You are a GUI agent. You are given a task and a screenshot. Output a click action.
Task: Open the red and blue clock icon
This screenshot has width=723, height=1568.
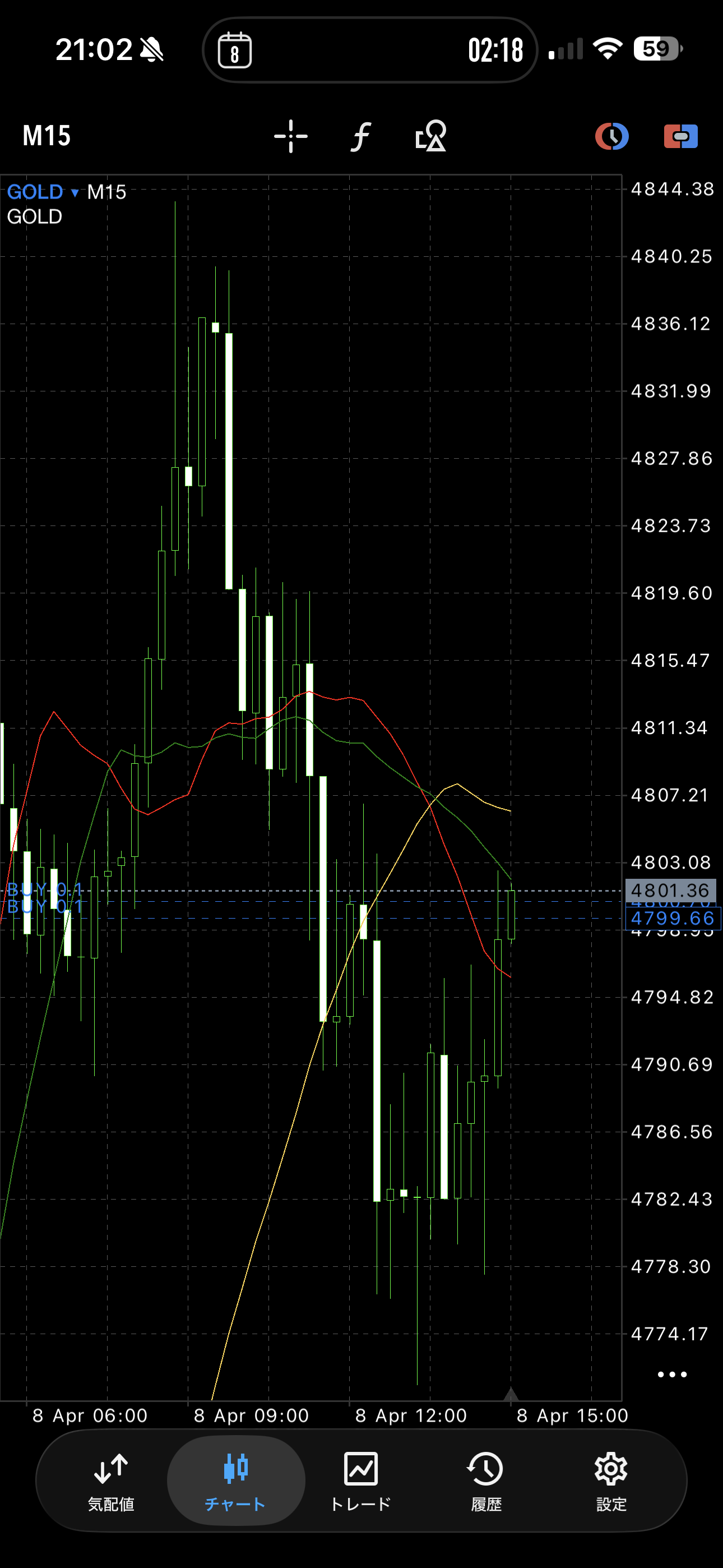(x=611, y=136)
